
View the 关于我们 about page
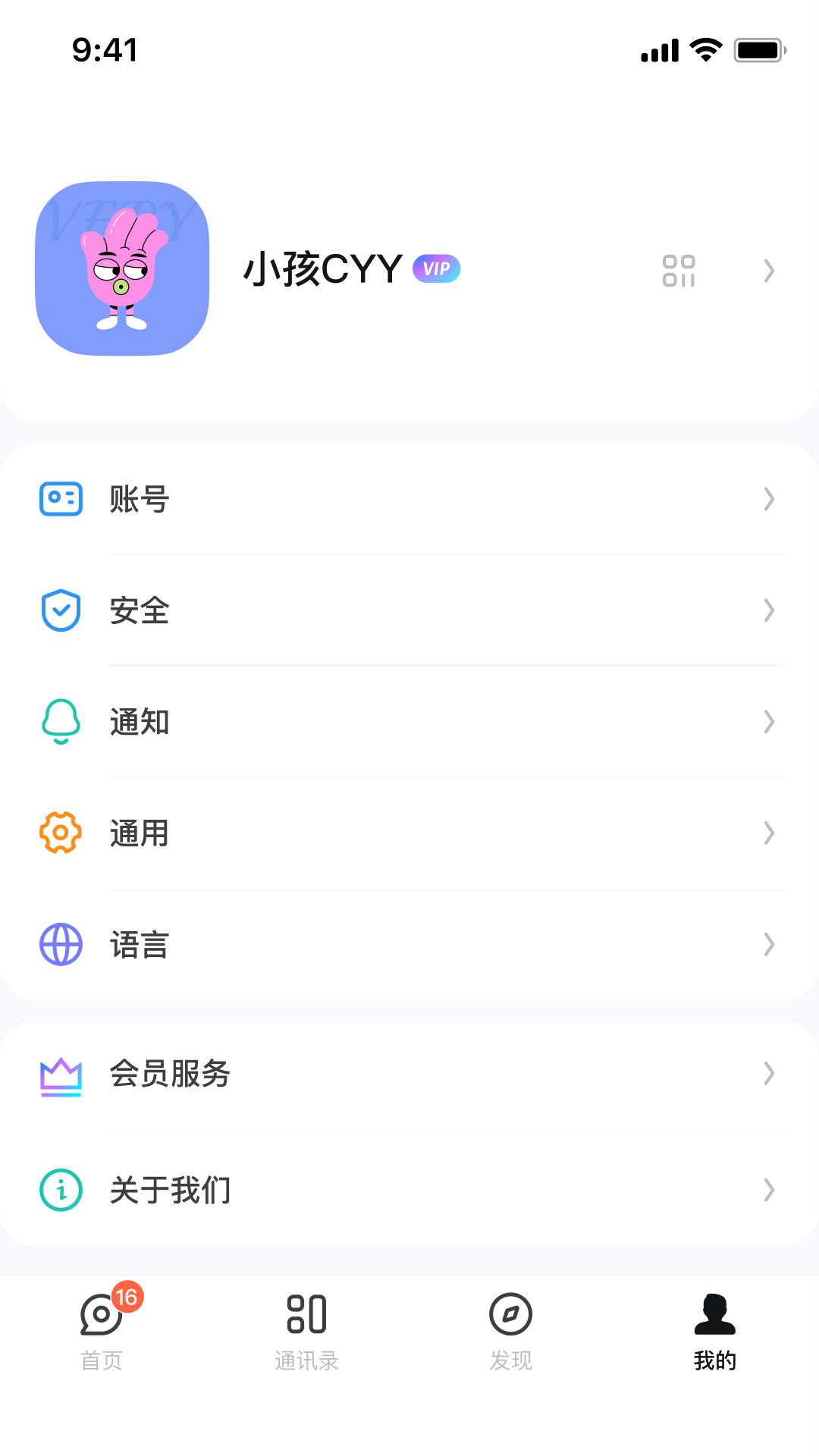[409, 1190]
